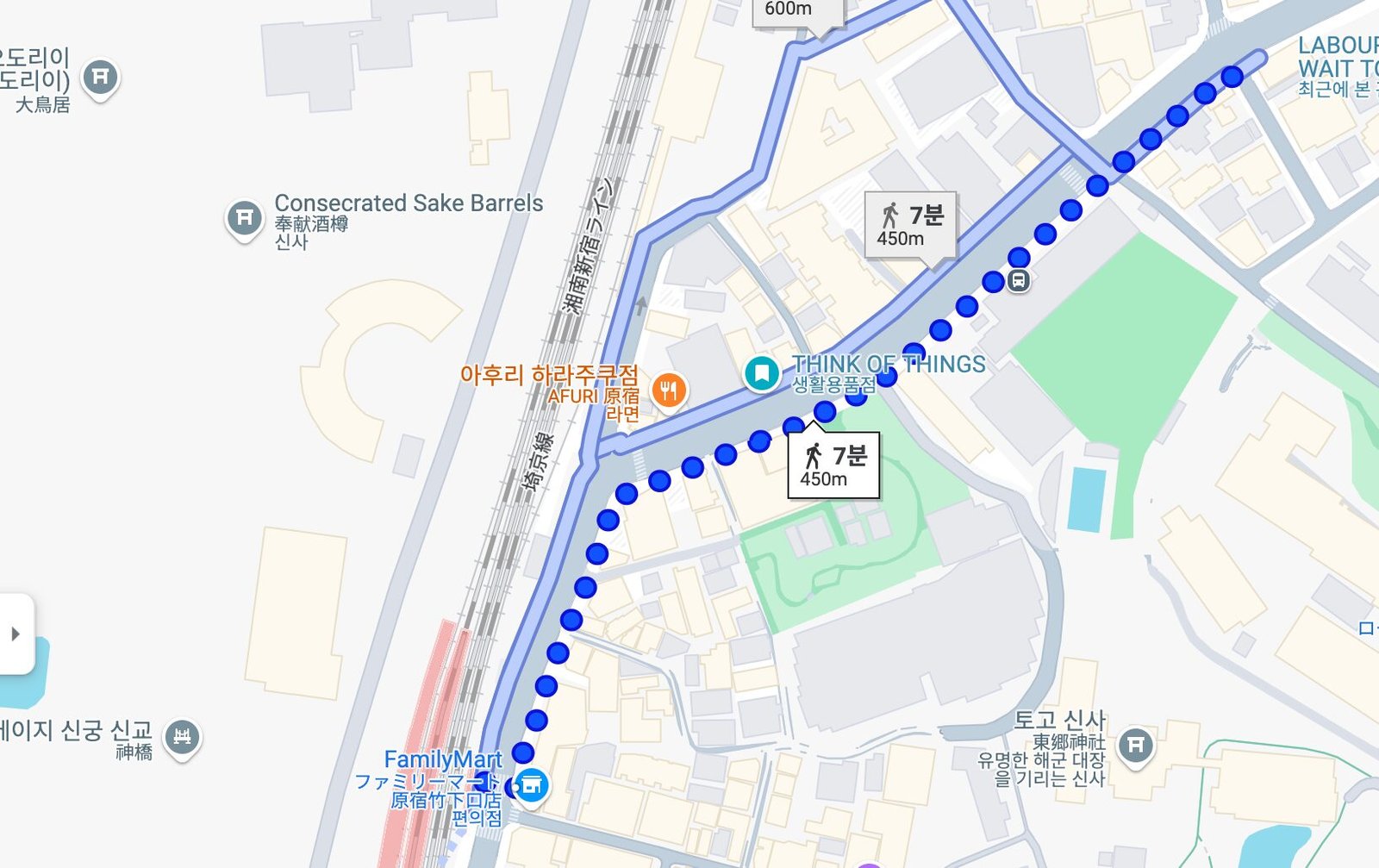The width and height of the screenshot is (1379, 868).
Task: Select the alternate 7분 450m grey route label
Action: point(910,225)
